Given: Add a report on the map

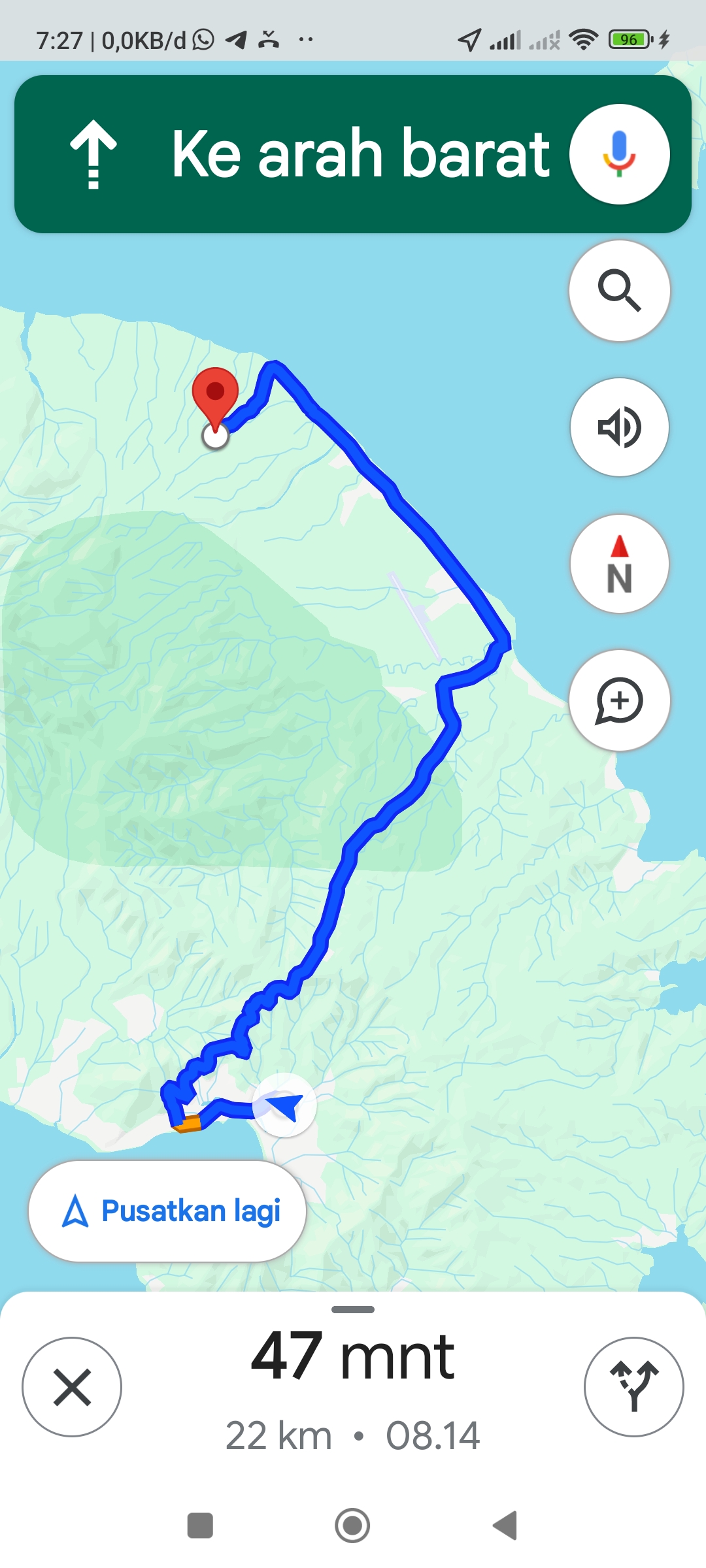Looking at the screenshot, I should 619,700.
